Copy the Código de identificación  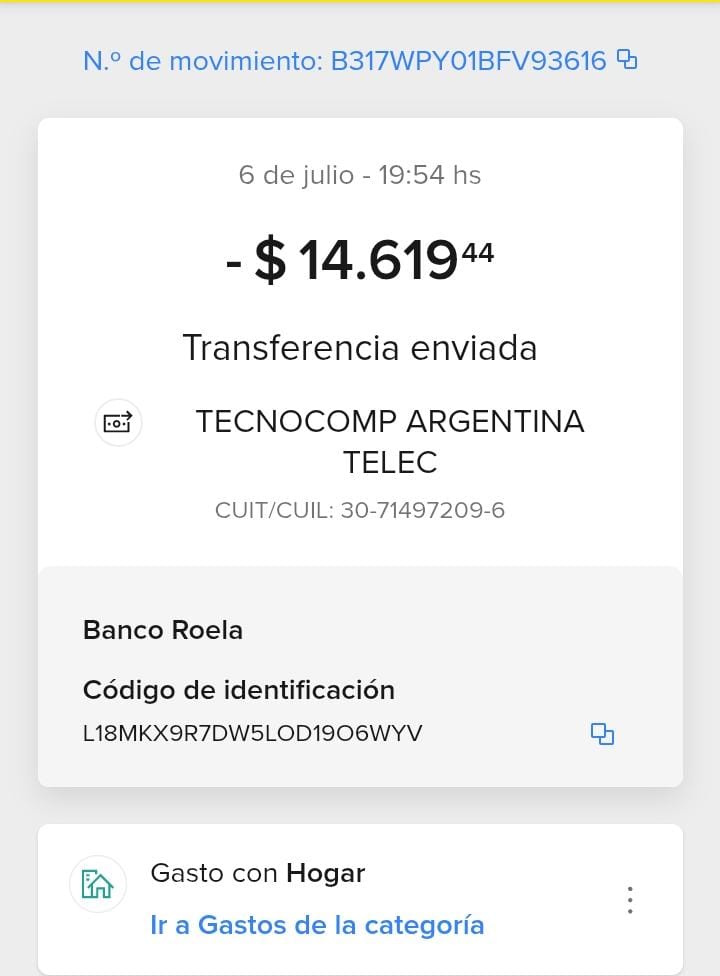pyautogui.click(x=602, y=734)
